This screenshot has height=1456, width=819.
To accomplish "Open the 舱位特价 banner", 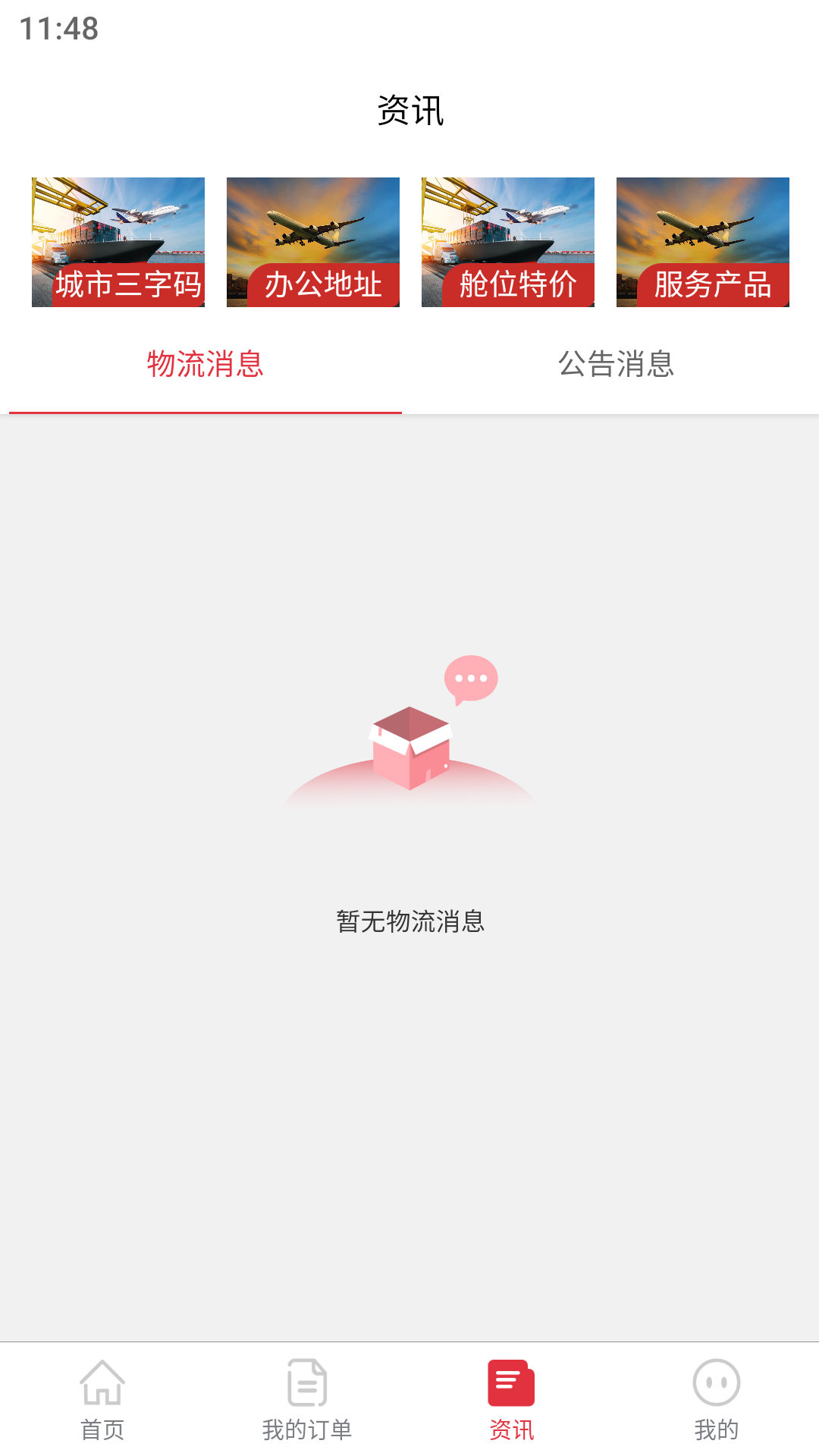I will (507, 243).
